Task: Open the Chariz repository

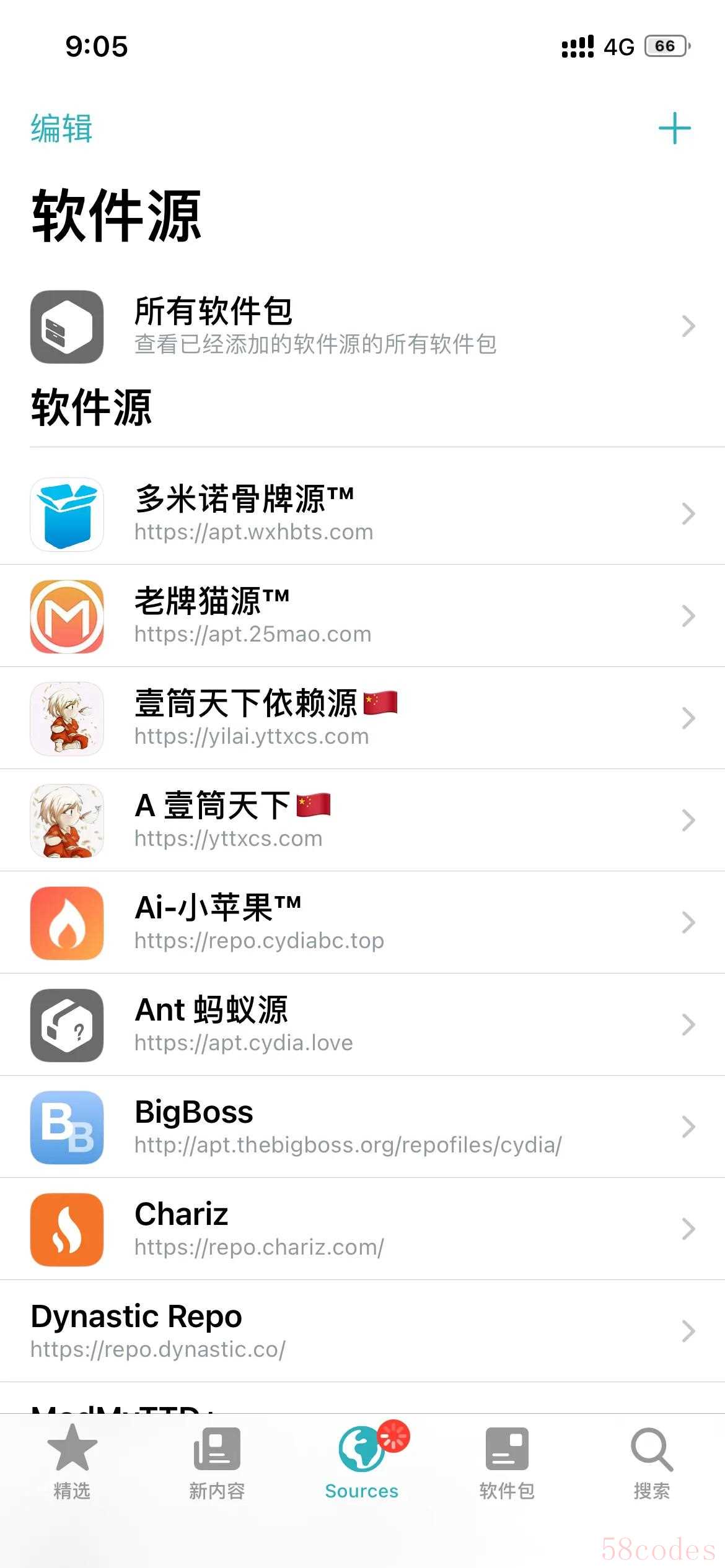Action: (362, 1229)
